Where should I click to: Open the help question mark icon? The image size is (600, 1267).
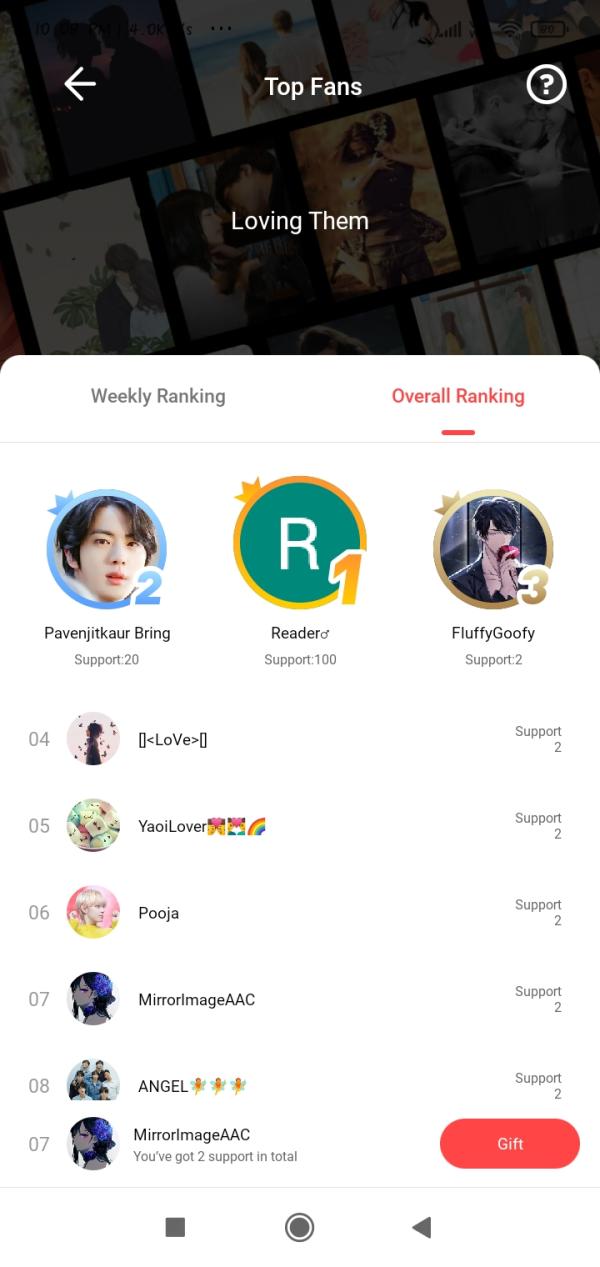click(x=546, y=86)
